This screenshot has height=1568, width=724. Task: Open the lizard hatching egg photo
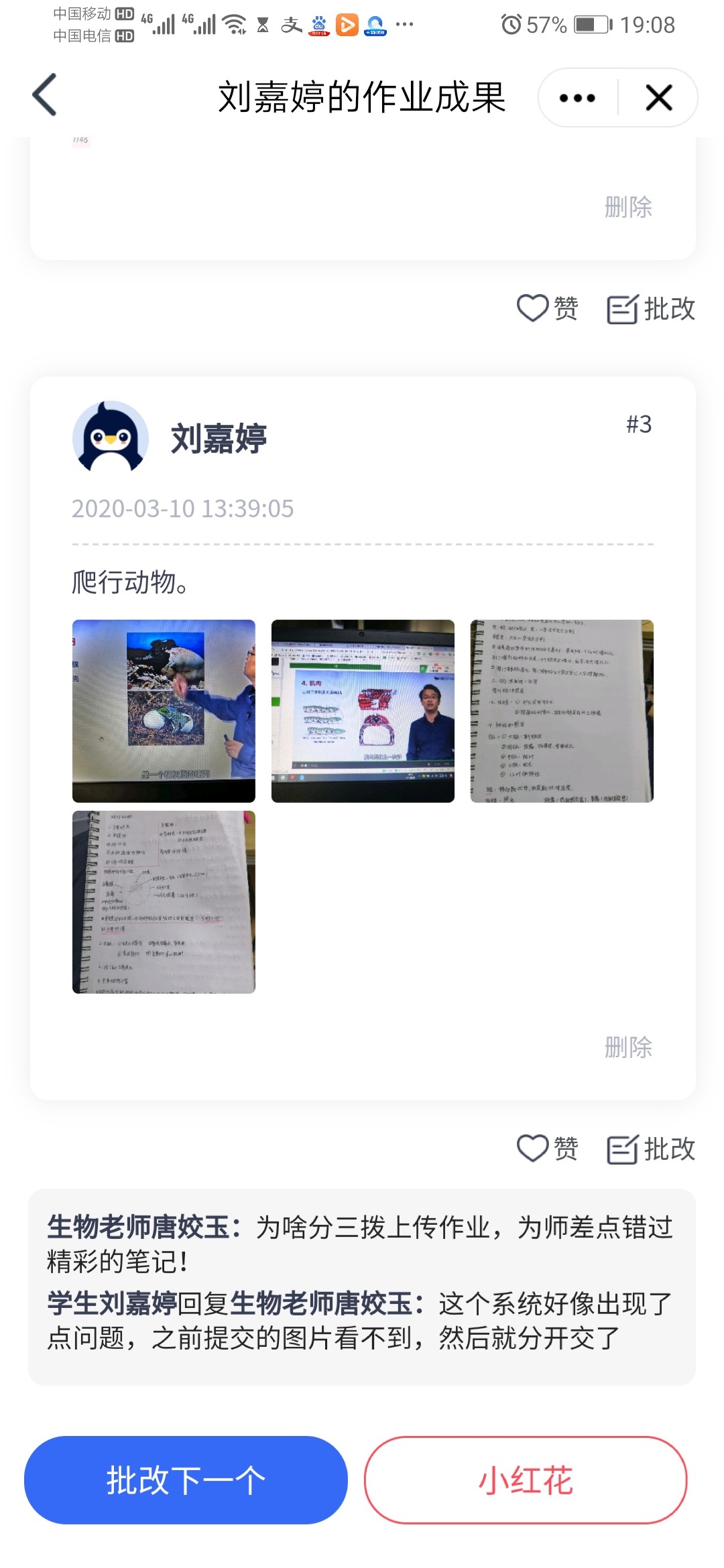tap(164, 711)
